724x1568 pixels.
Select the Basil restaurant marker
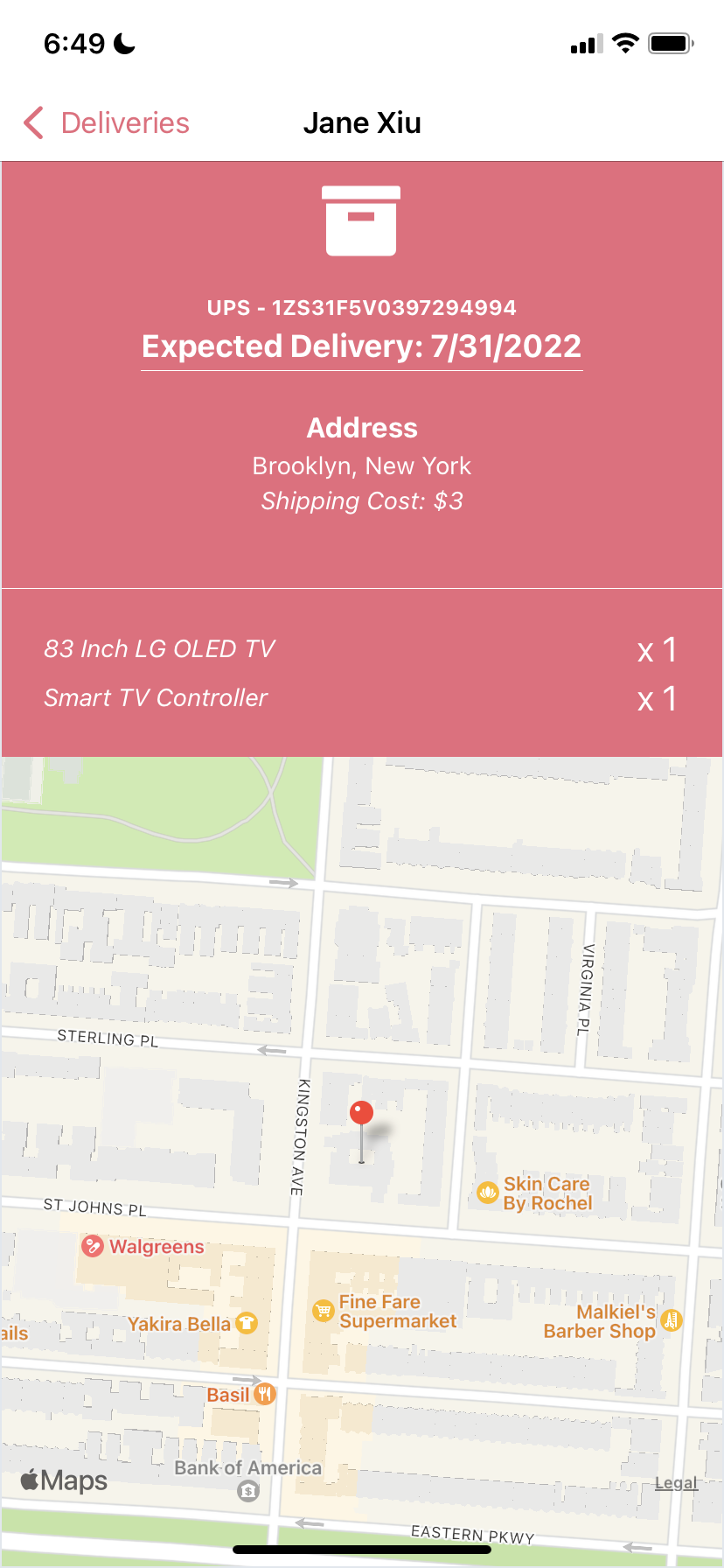[x=264, y=1394]
